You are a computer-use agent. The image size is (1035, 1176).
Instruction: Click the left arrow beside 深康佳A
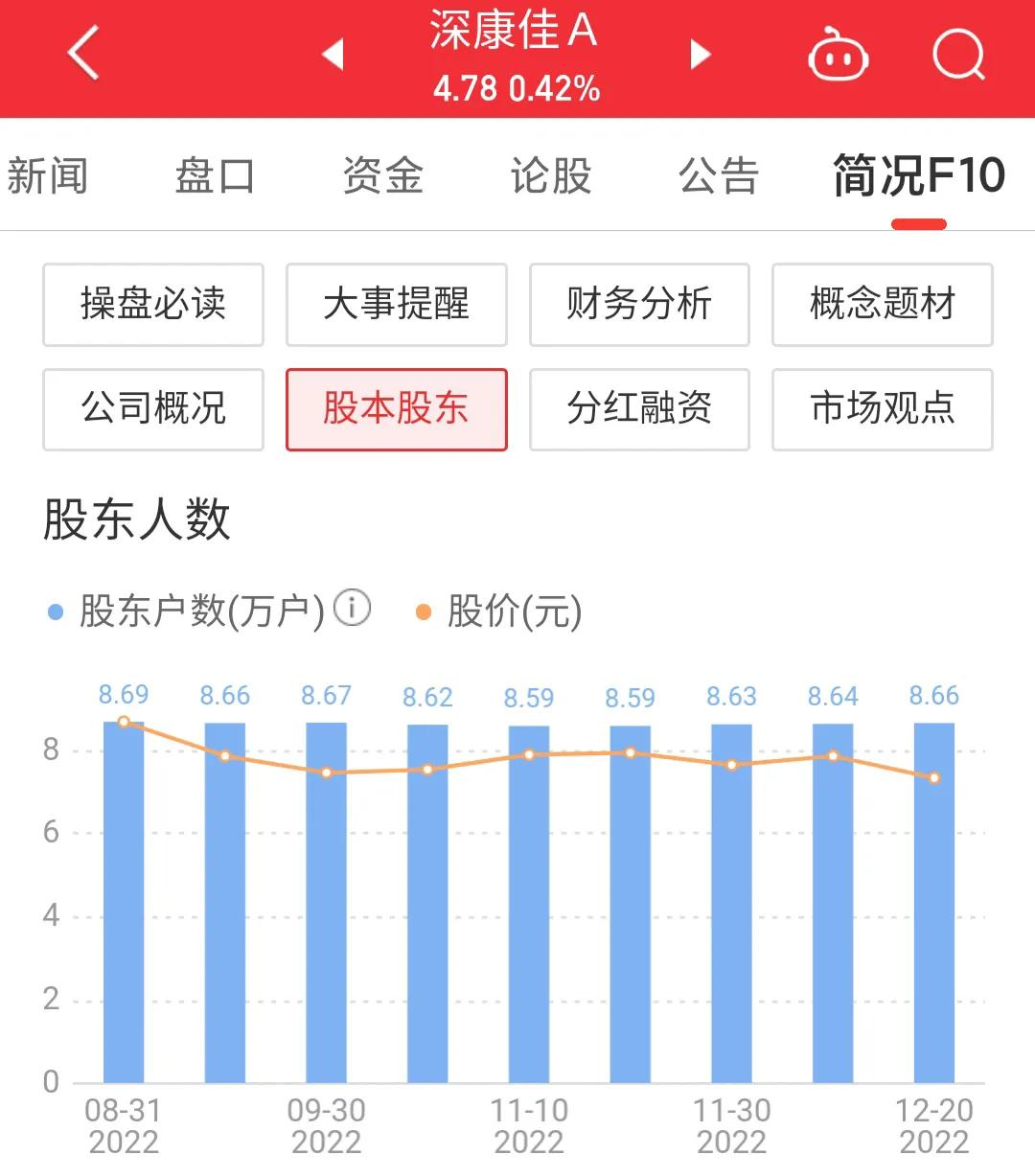tap(333, 55)
